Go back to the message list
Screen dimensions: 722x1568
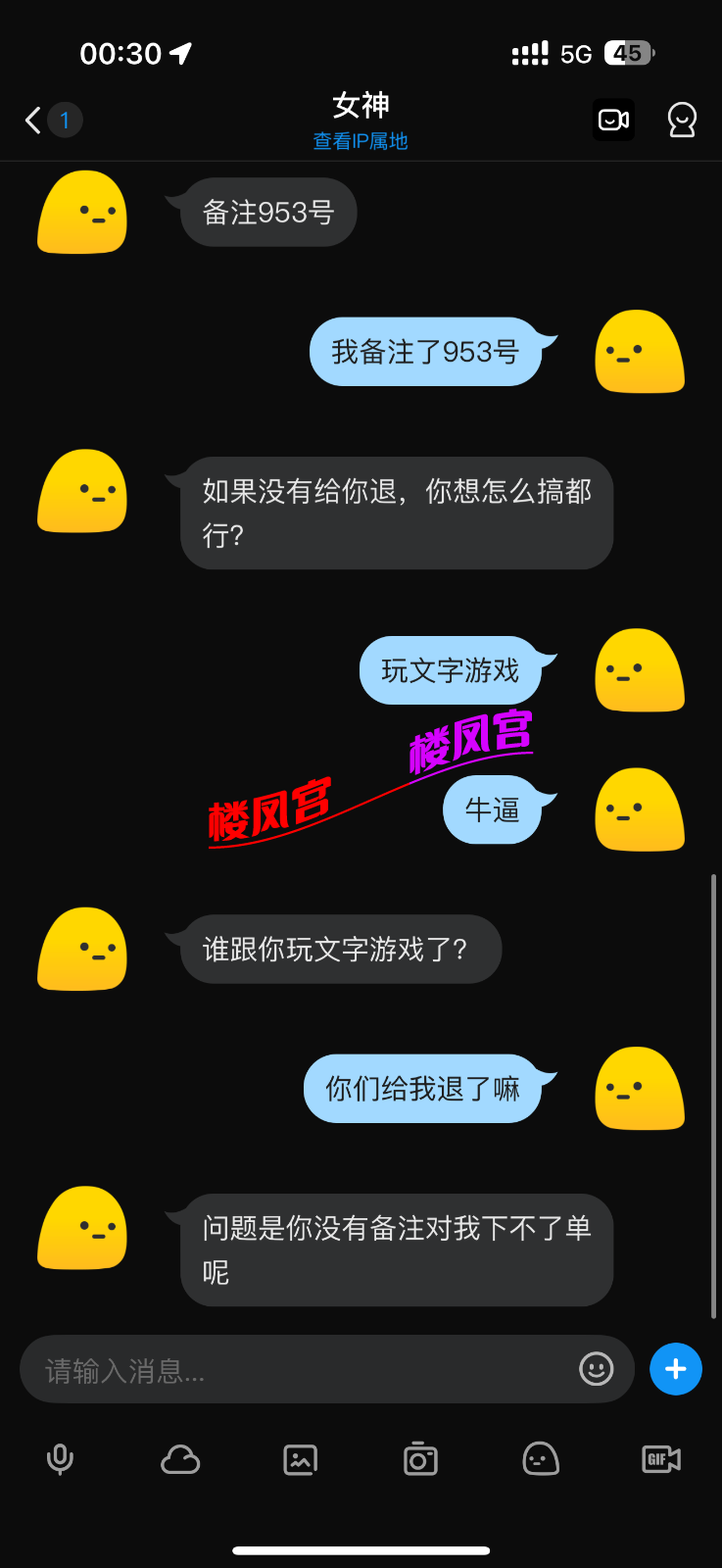(34, 121)
